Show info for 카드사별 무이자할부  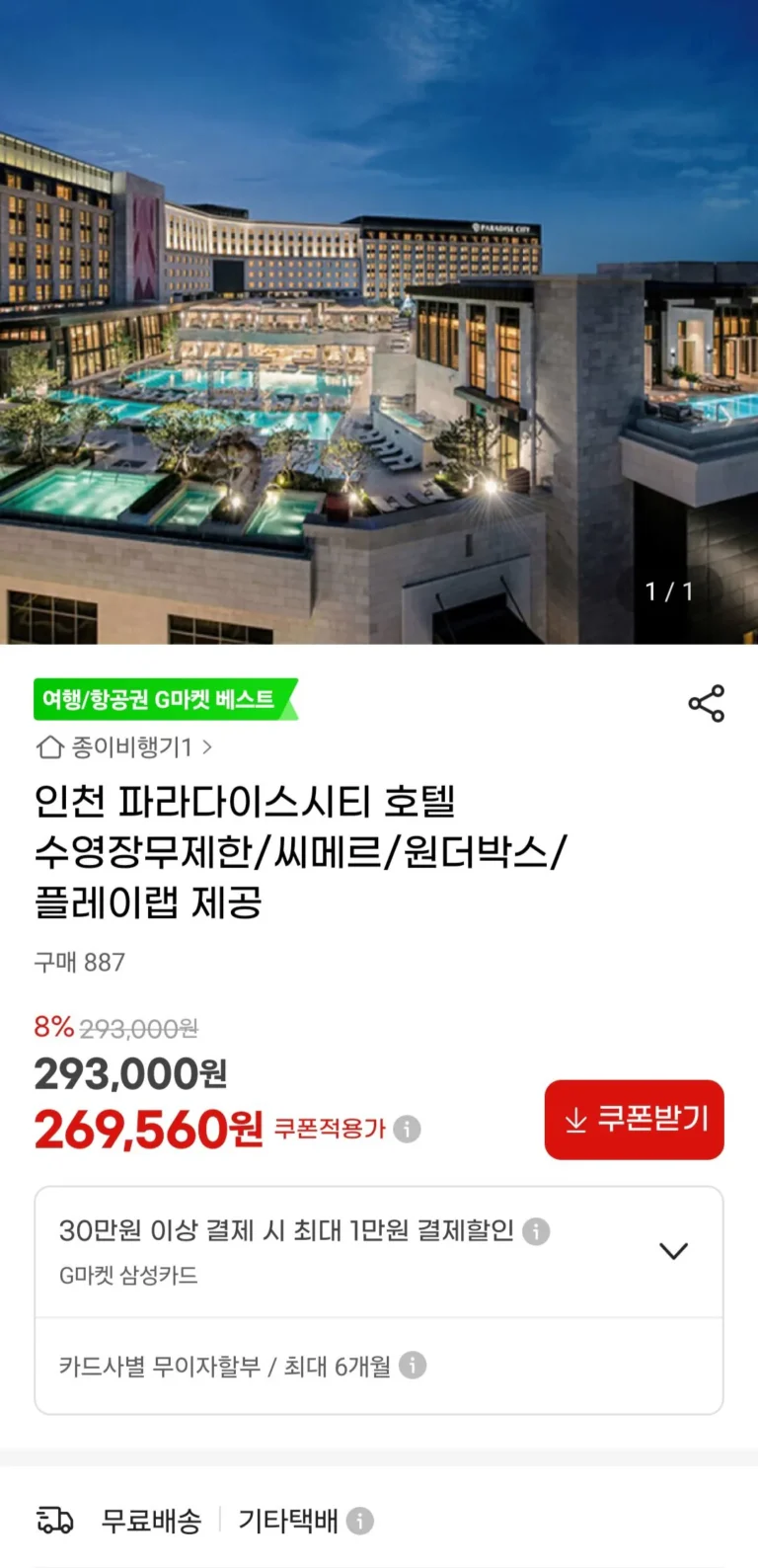click(x=413, y=1366)
